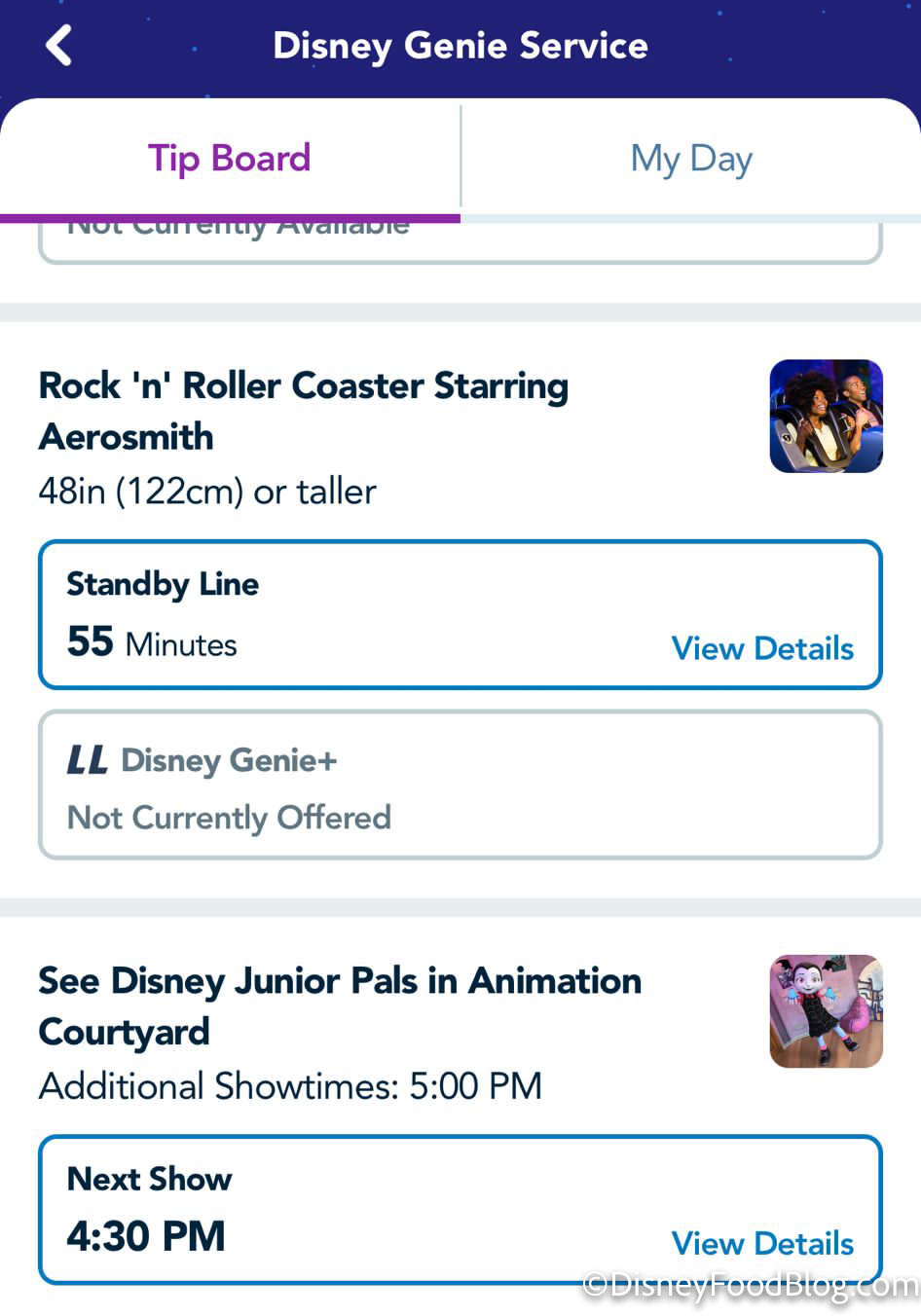
Task: View details for Disney Junior Pals next show
Action: (x=761, y=1243)
